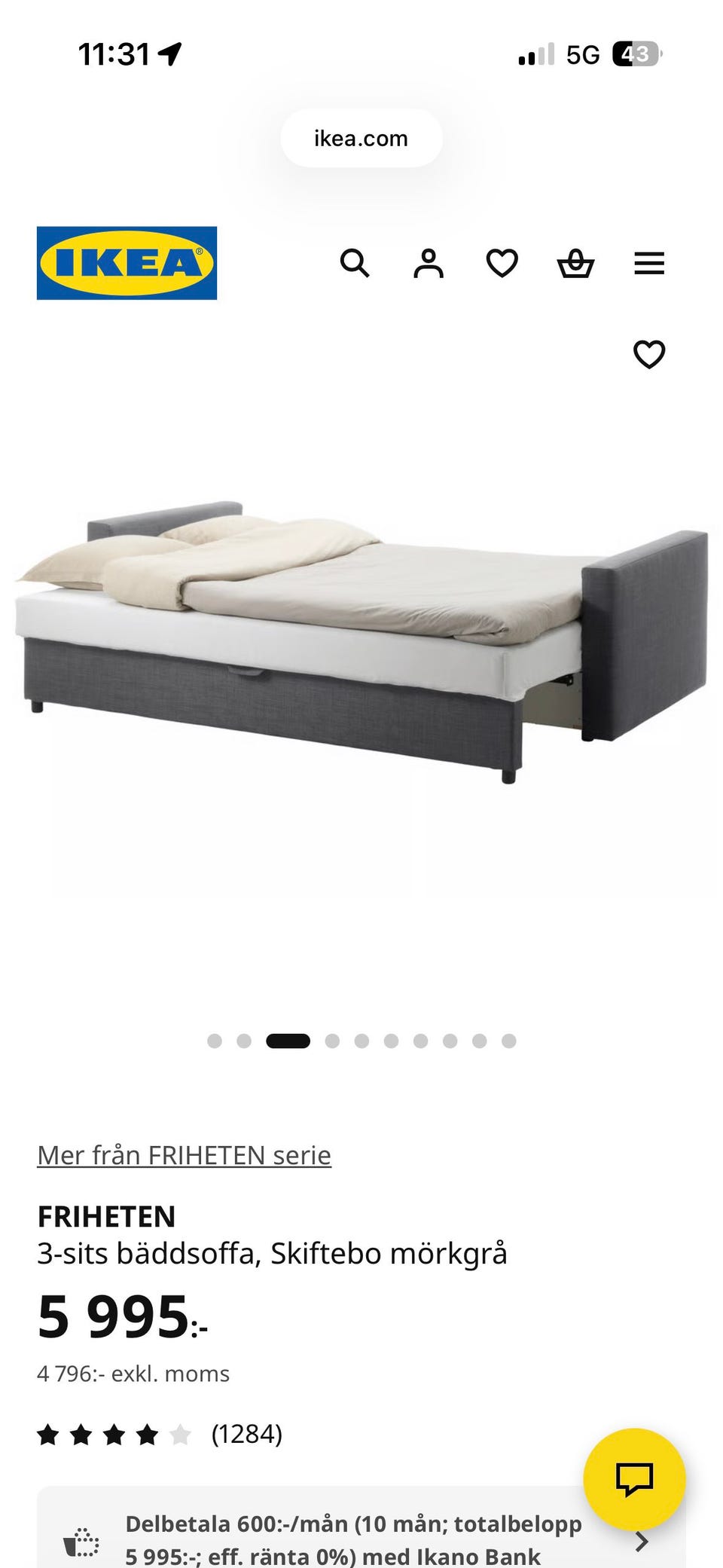This screenshot has width=723, height=1568.
Task: Open the user account profile icon
Action: tap(429, 264)
